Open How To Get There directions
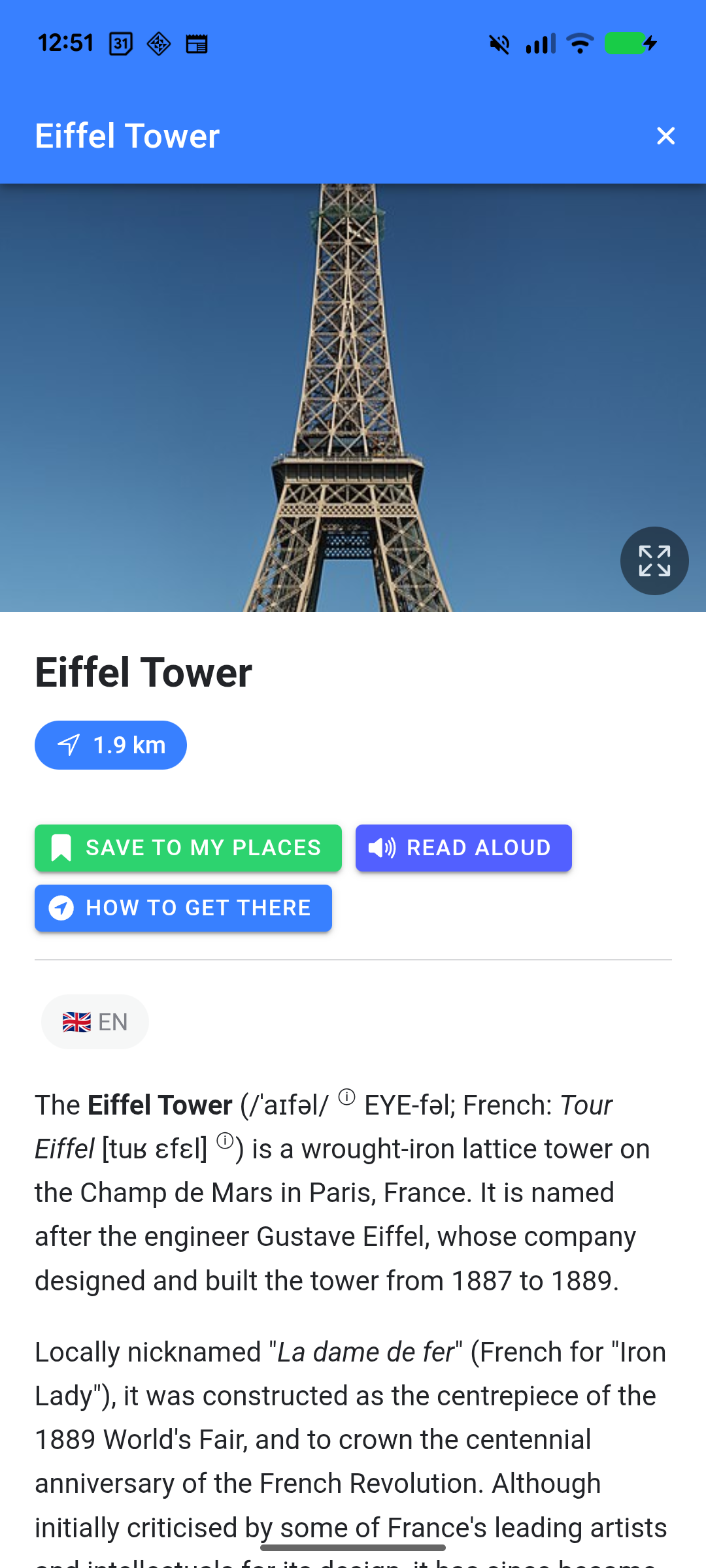 (183, 908)
